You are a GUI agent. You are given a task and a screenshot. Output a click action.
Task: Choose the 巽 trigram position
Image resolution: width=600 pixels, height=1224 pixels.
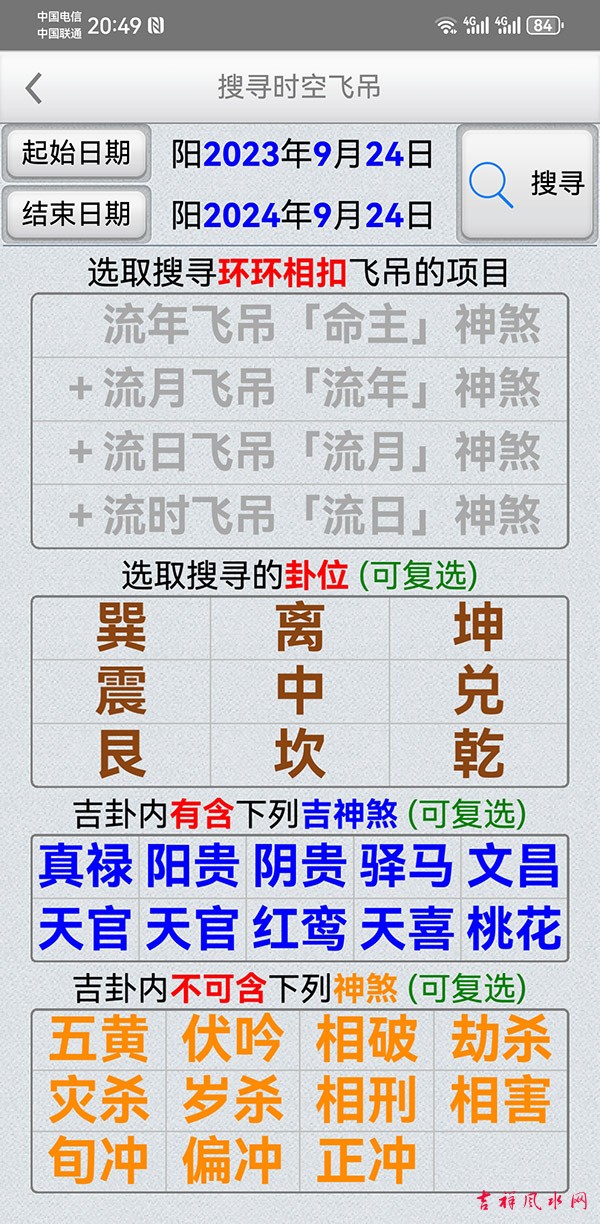point(121,628)
